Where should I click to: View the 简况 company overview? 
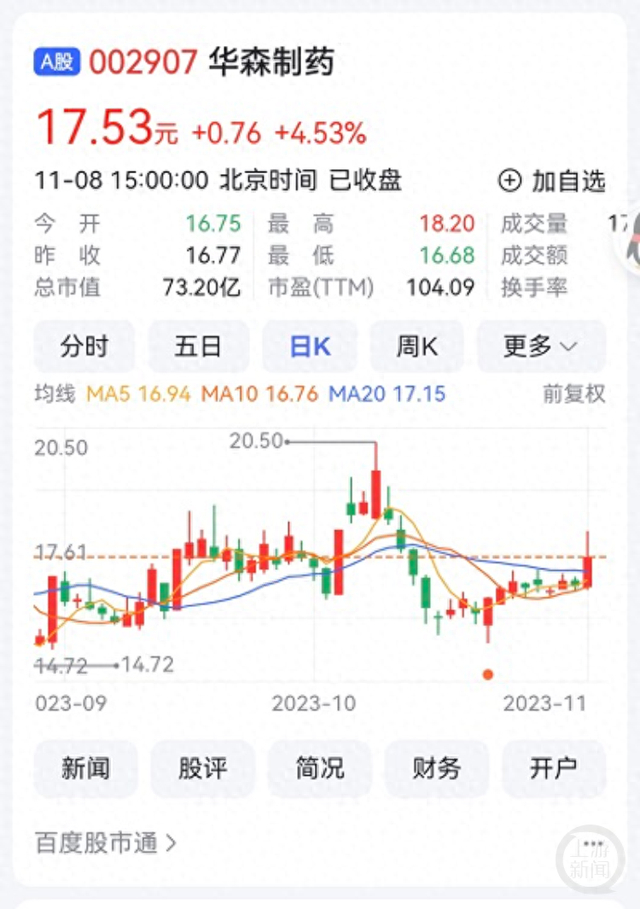[320, 768]
